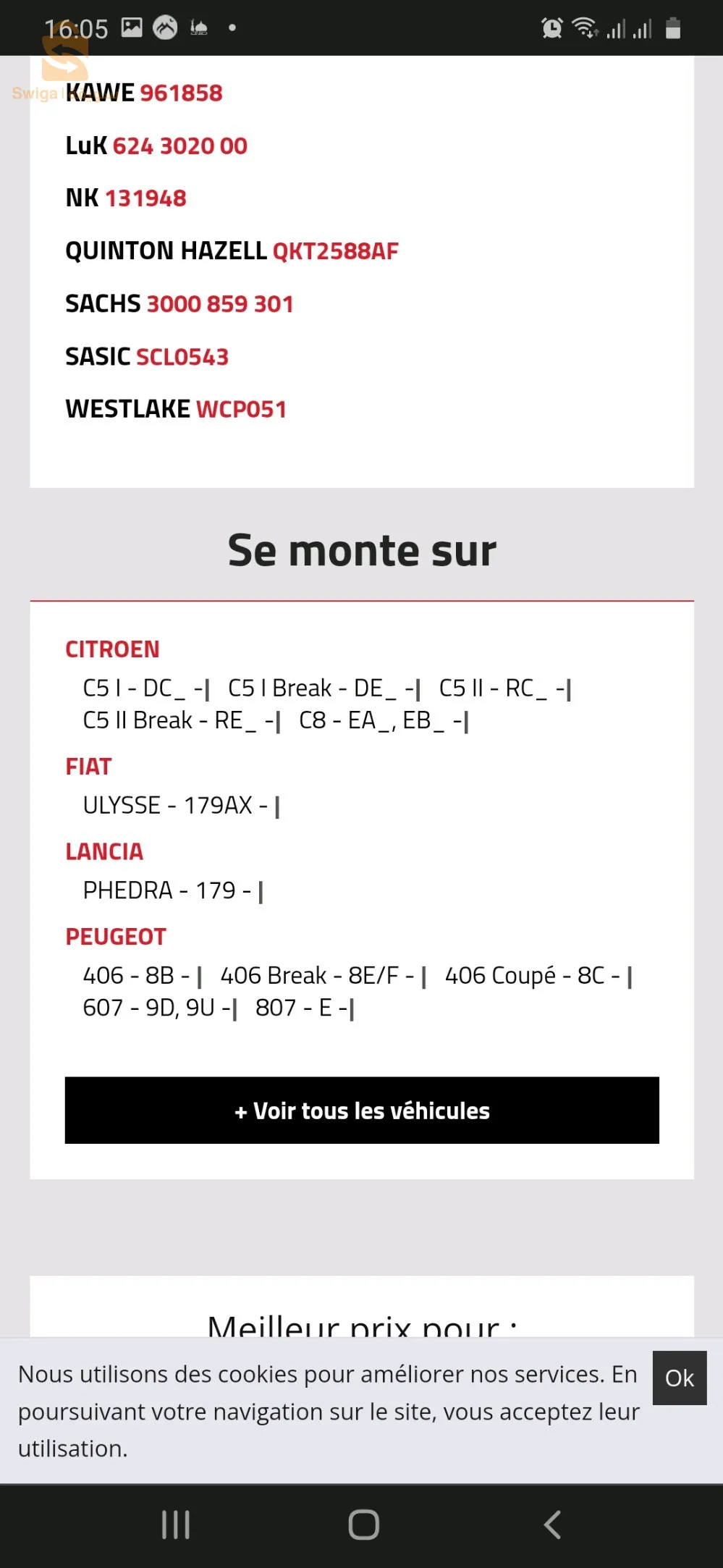The width and height of the screenshot is (723, 1568).
Task: Open SACHS reference 3000 859 301
Action: (x=219, y=304)
